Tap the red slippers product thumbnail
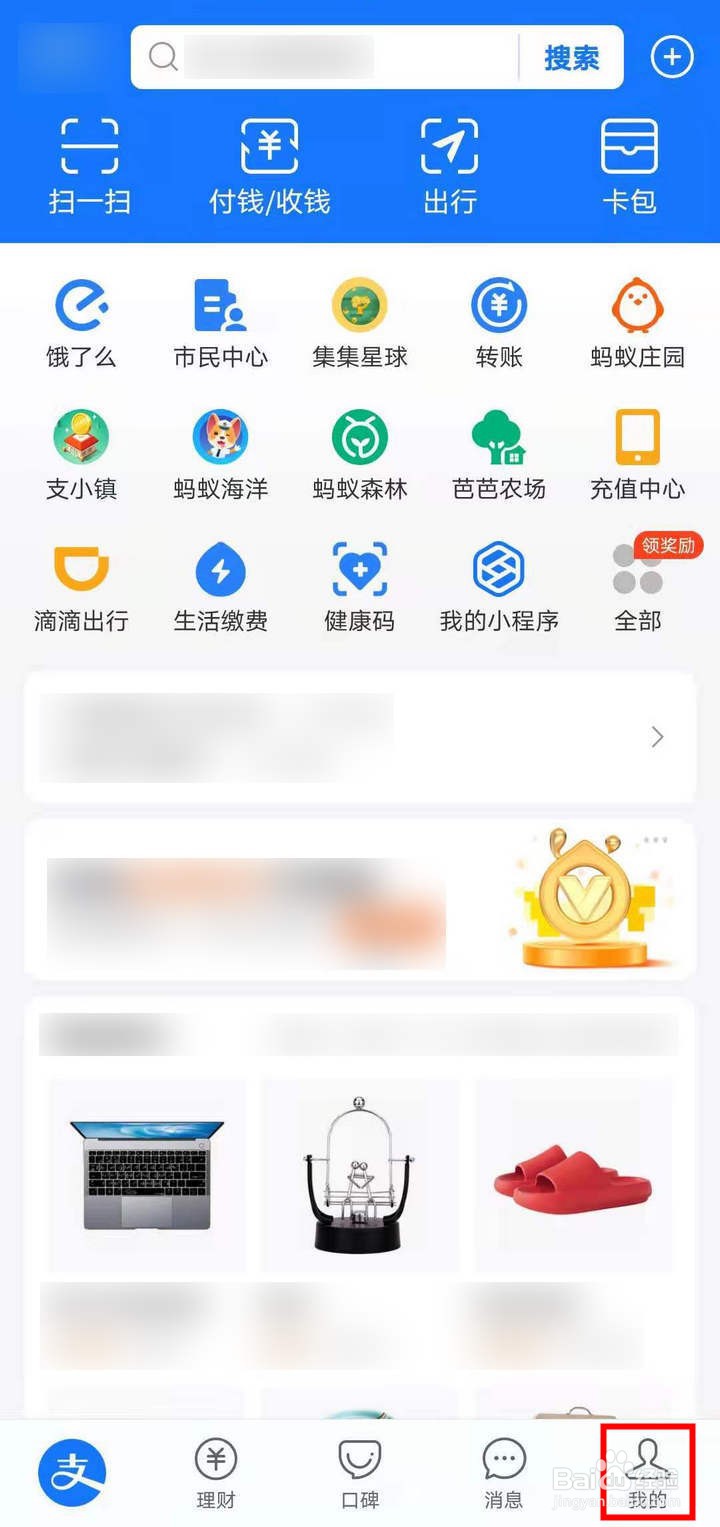 (x=572, y=1175)
